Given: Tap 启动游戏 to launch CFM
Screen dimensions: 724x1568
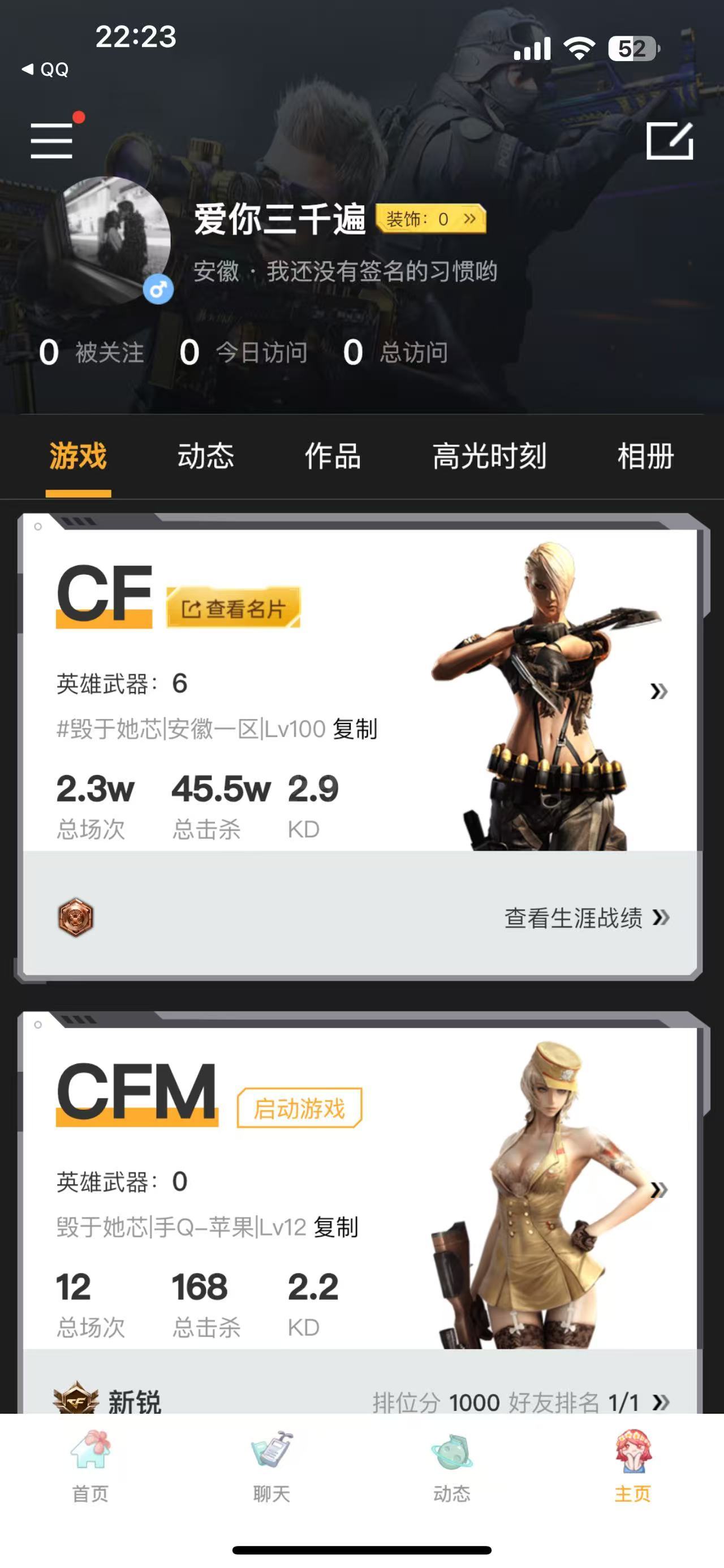Looking at the screenshot, I should (x=299, y=1108).
